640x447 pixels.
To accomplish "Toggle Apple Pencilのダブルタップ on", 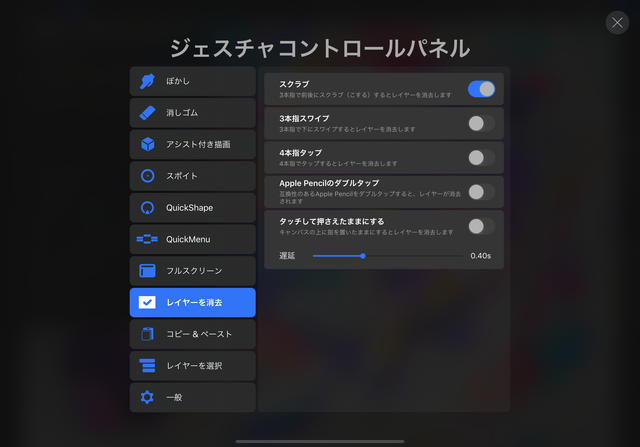I will pyautogui.click(x=481, y=192).
